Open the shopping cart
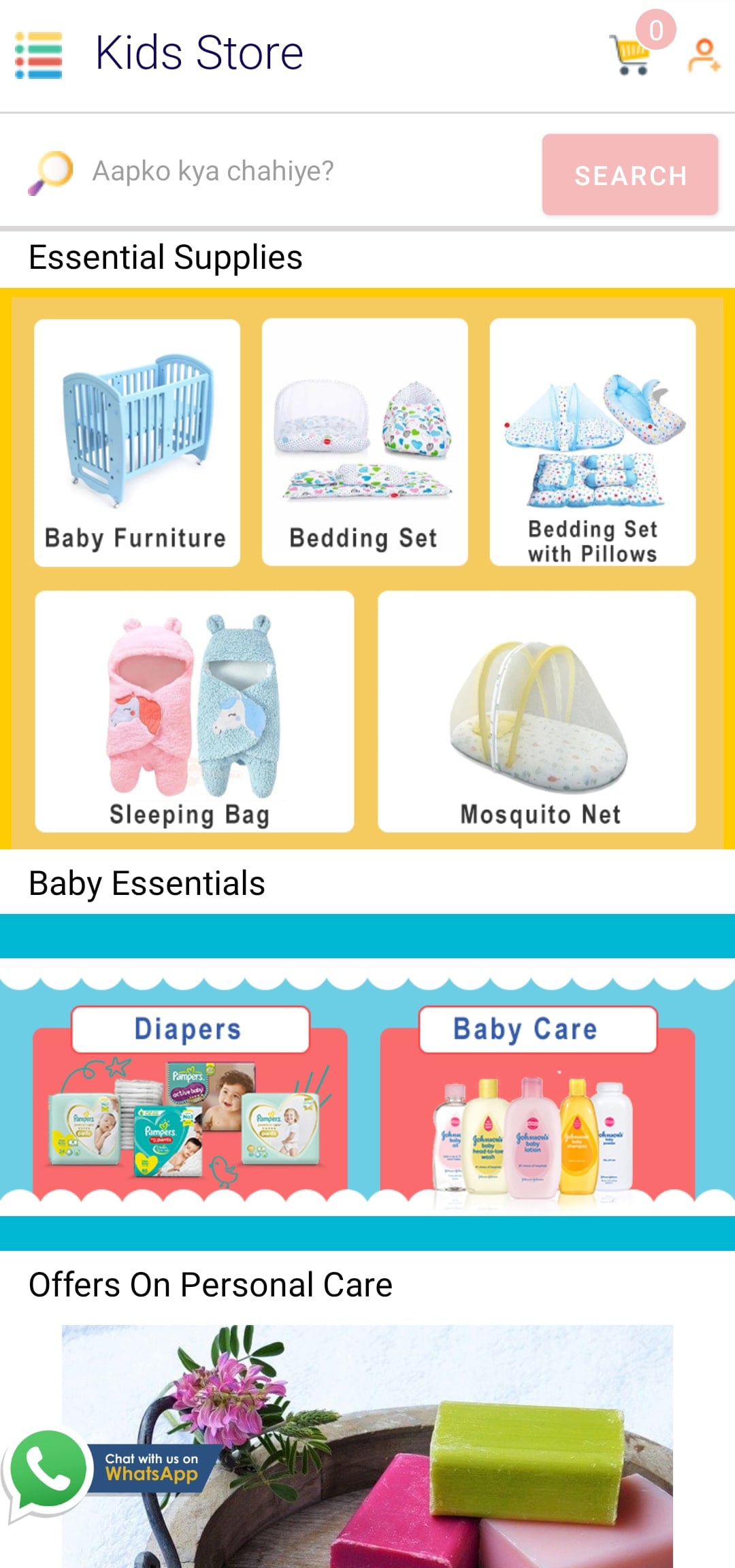 (631, 54)
